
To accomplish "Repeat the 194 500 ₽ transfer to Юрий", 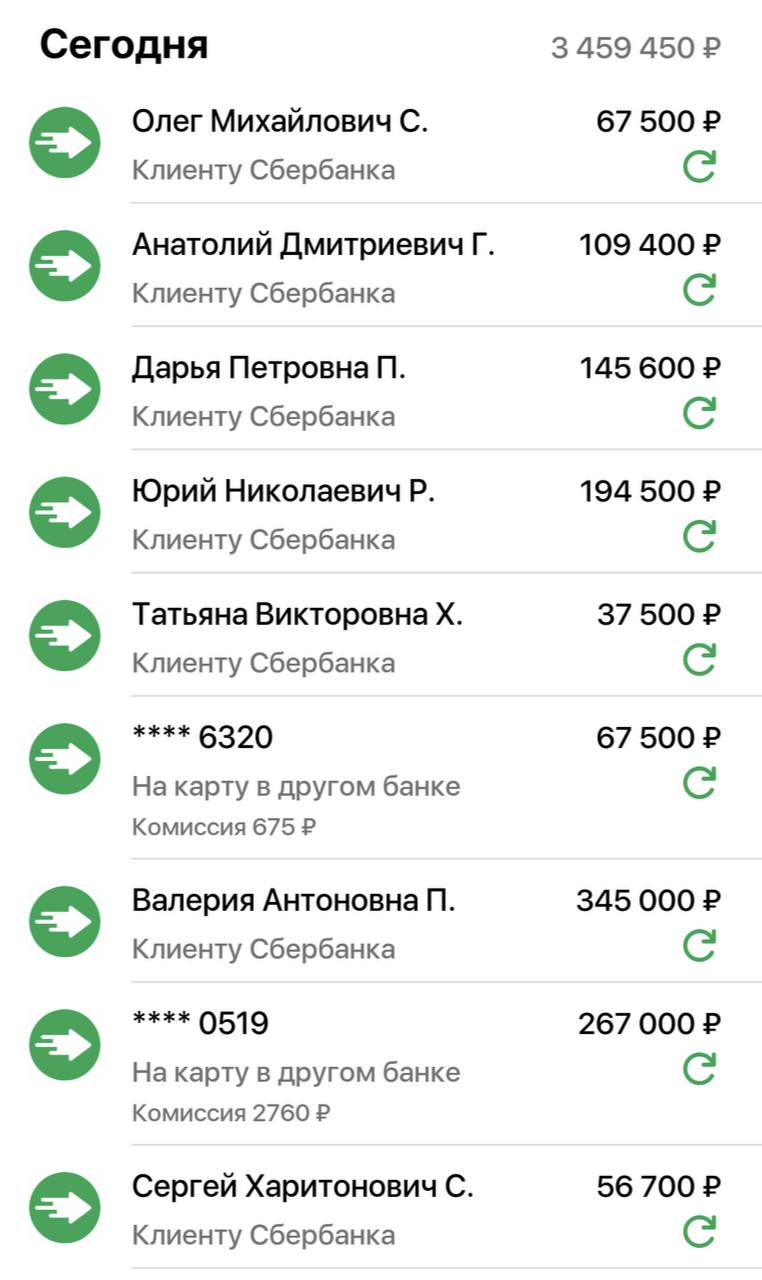I will click(x=699, y=537).
